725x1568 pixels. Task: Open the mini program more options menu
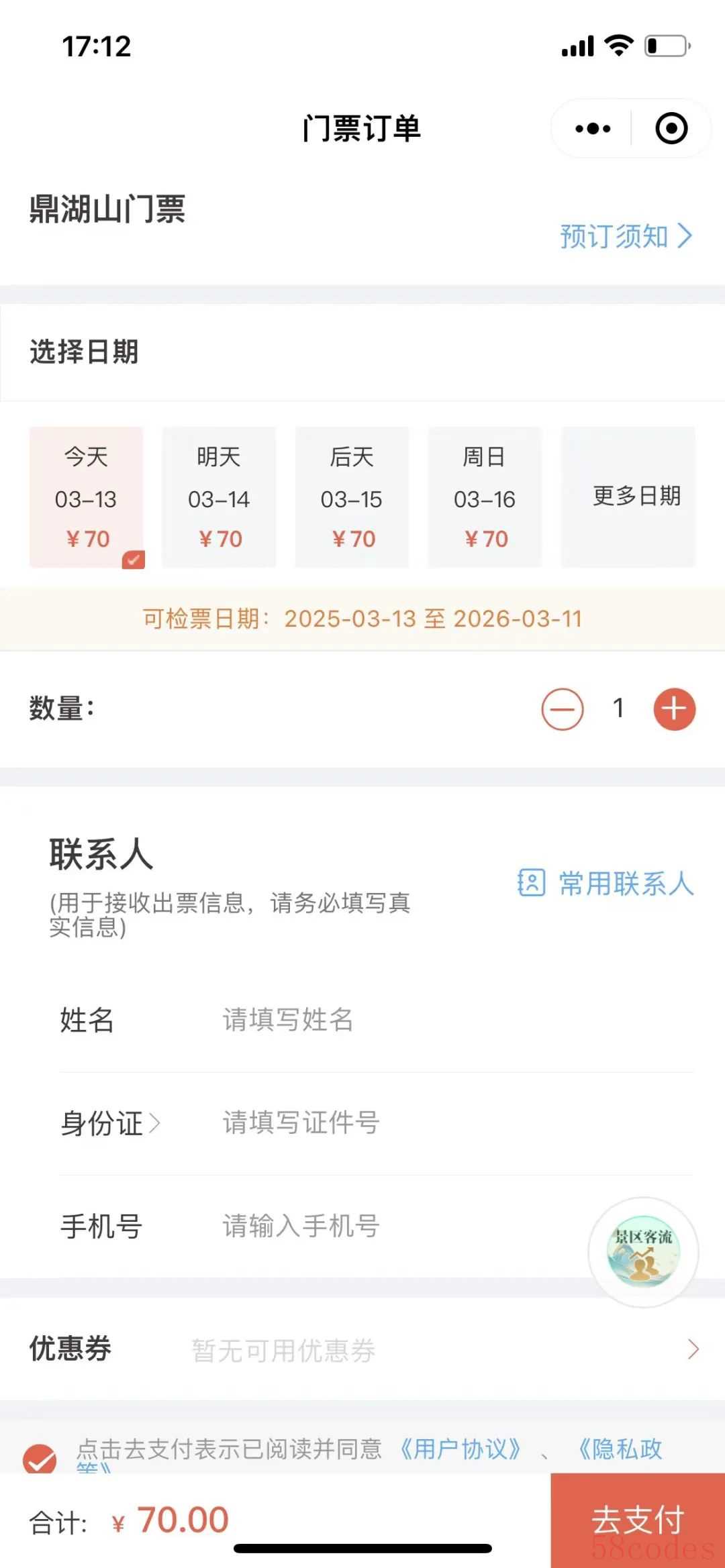click(593, 128)
